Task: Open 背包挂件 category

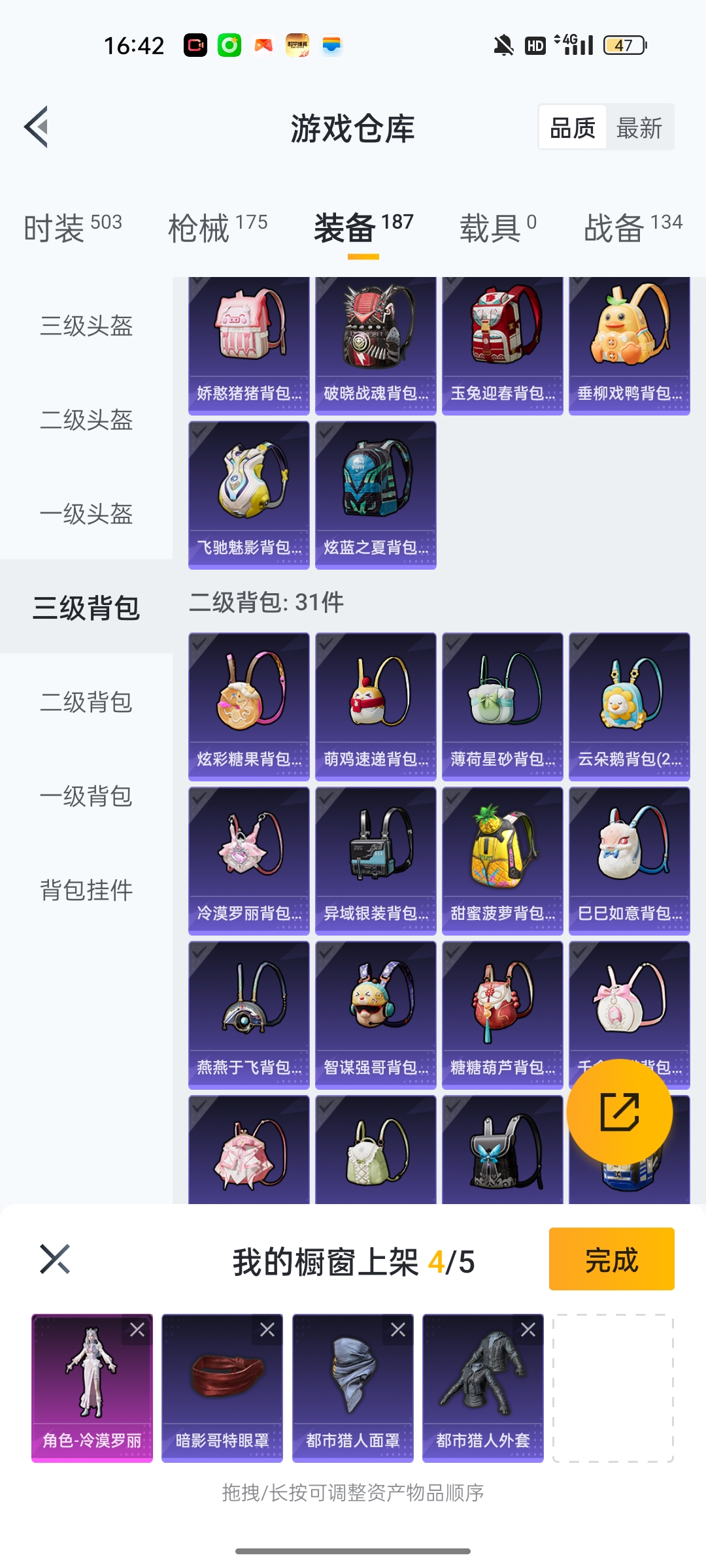Action: tap(86, 890)
